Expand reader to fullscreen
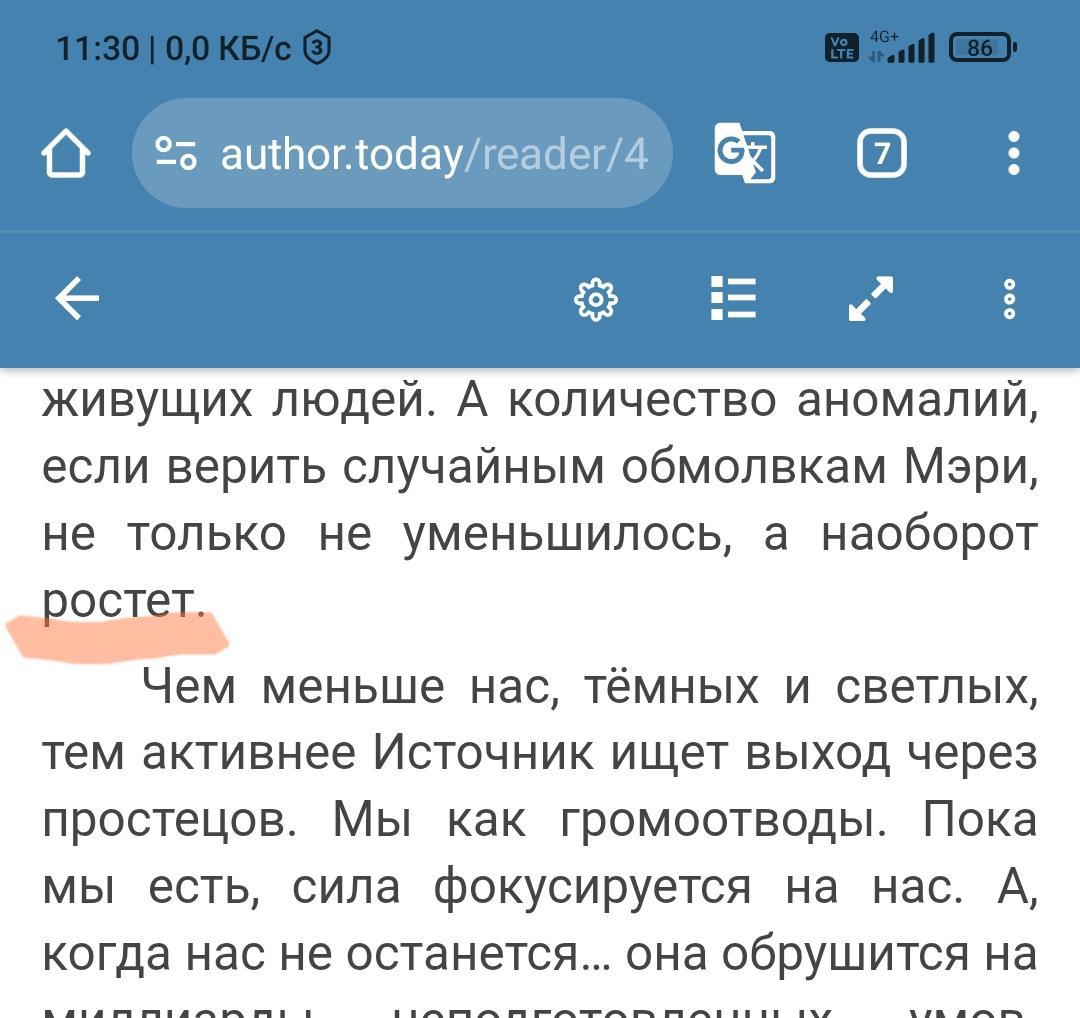This screenshot has height=1018, width=1080. 870,298
